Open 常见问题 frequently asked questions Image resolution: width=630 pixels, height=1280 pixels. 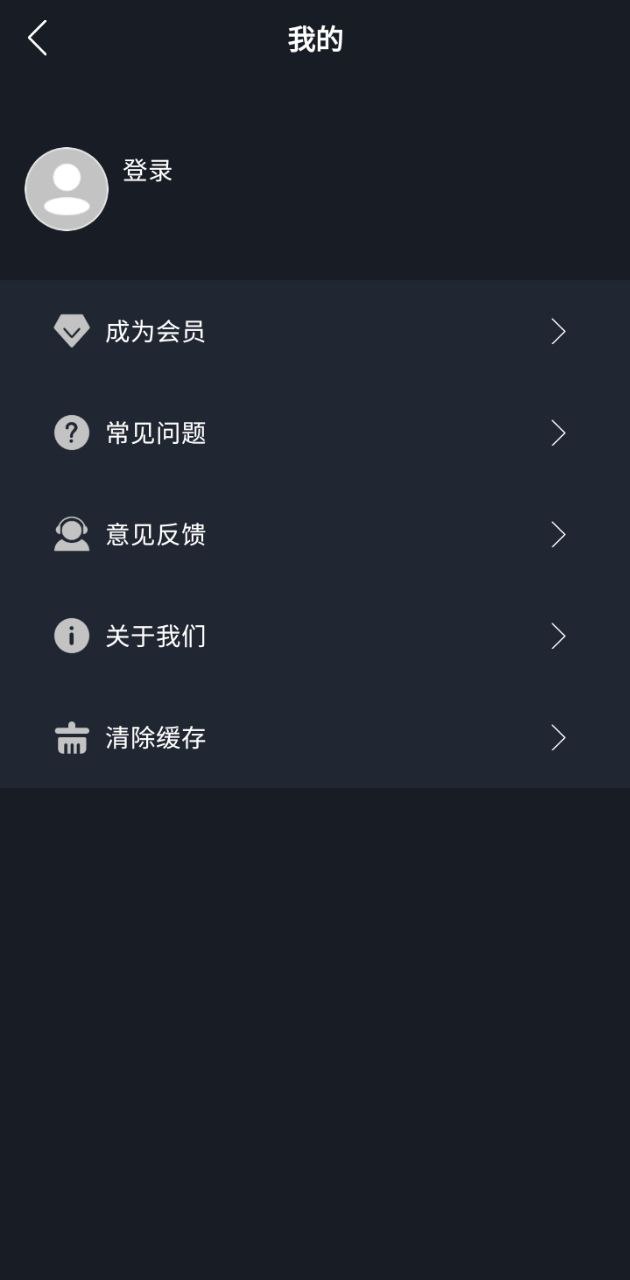point(315,433)
